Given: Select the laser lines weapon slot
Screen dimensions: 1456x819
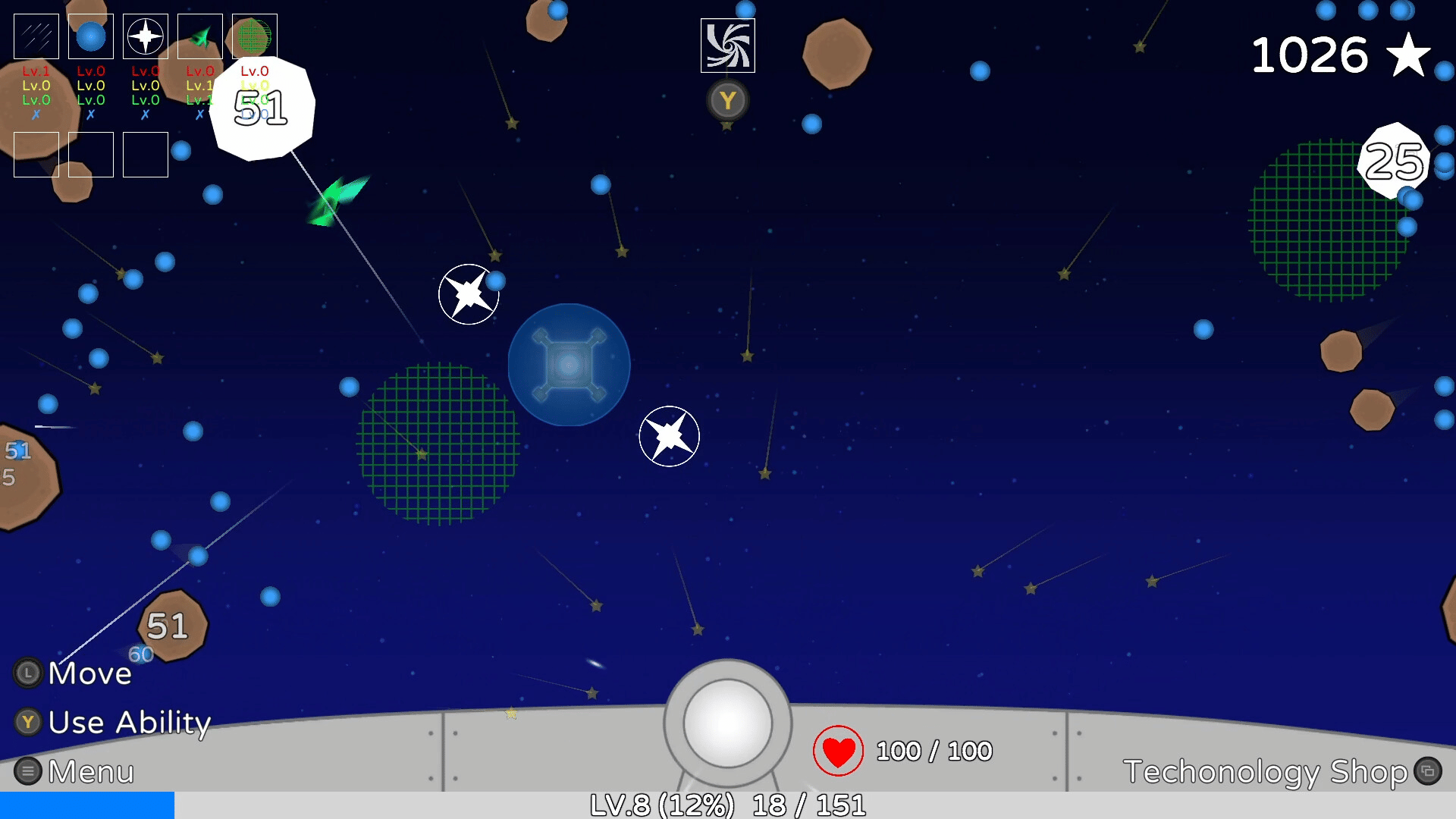Looking at the screenshot, I should [x=36, y=36].
